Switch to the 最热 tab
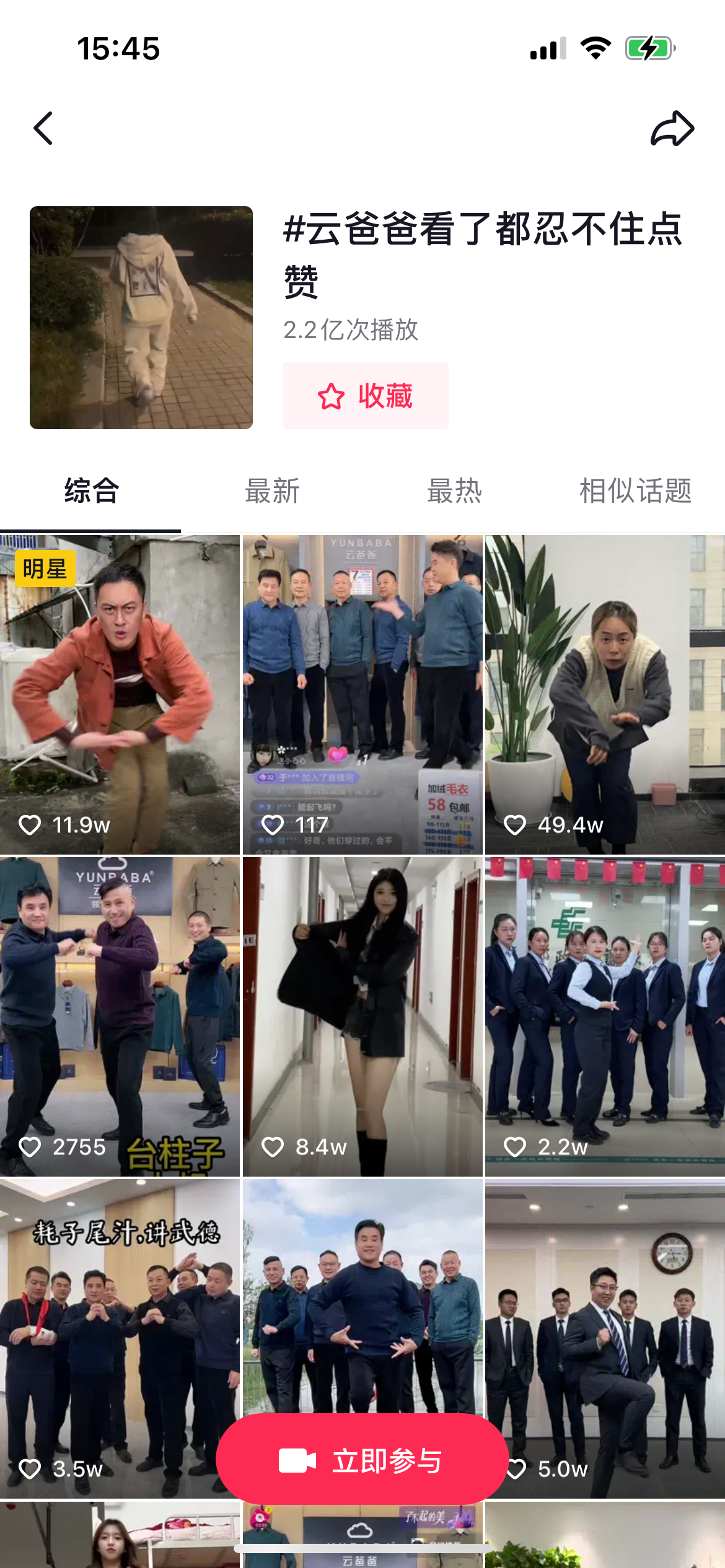725x1568 pixels. click(x=454, y=491)
